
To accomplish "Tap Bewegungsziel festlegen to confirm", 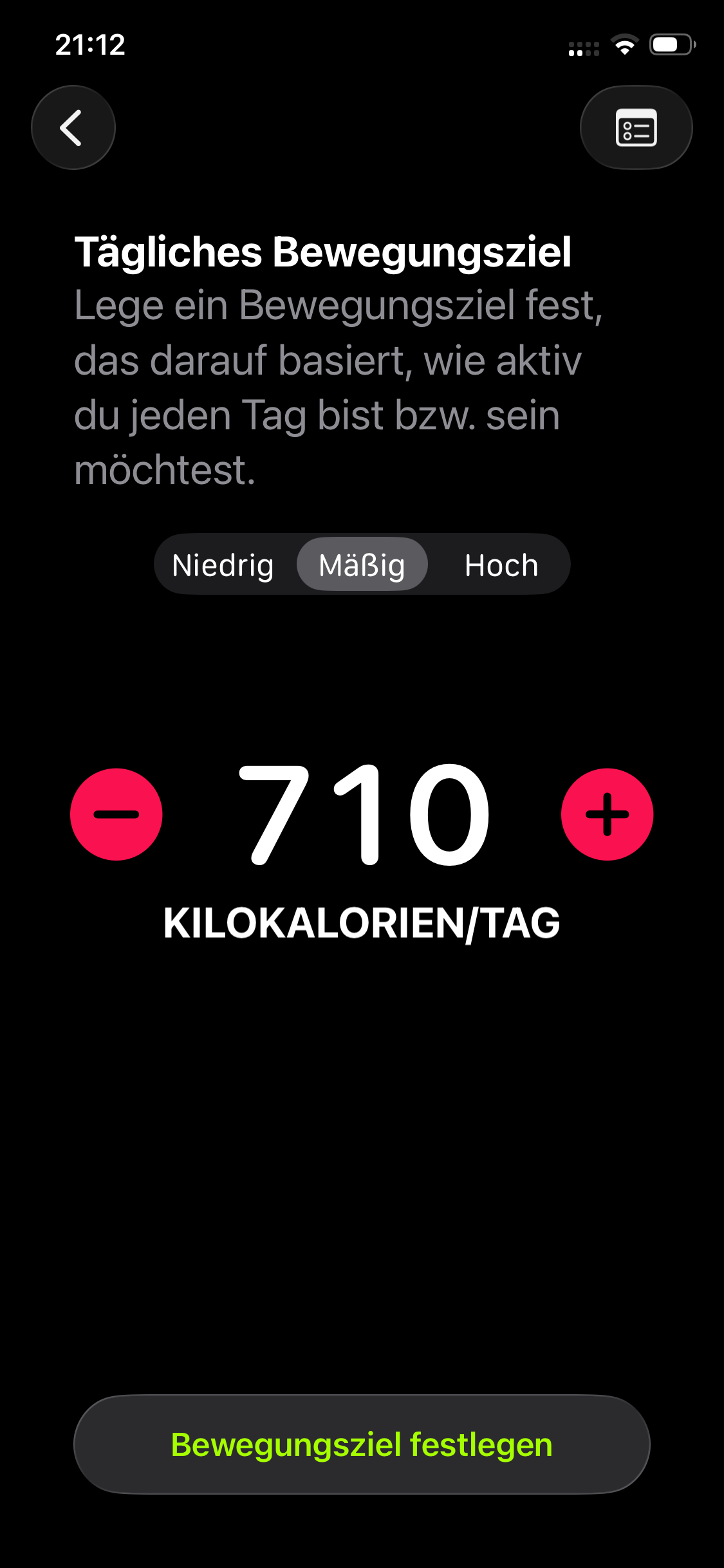I will [362, 1444].
